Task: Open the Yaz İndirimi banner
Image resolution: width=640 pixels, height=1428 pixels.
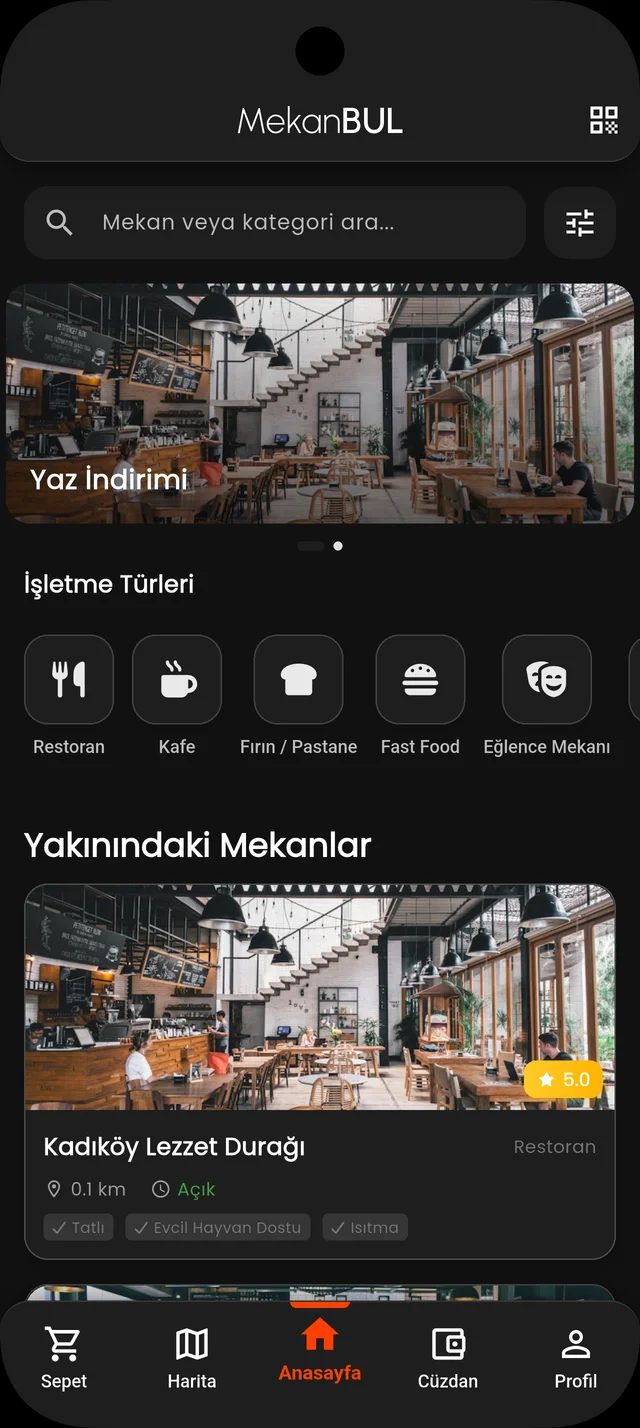Action: (x=320, y=403)
